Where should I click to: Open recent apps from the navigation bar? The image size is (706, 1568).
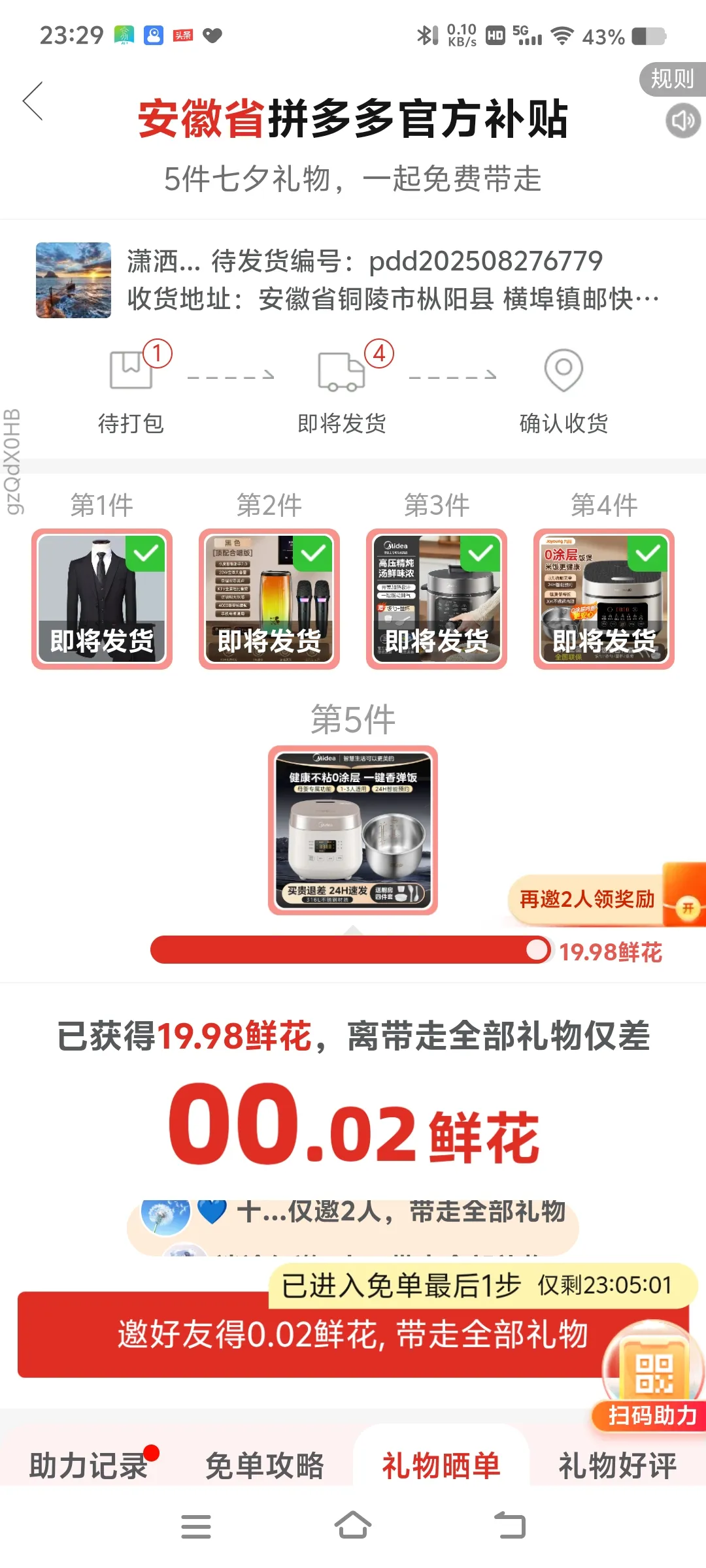(x=196, y=1526)
